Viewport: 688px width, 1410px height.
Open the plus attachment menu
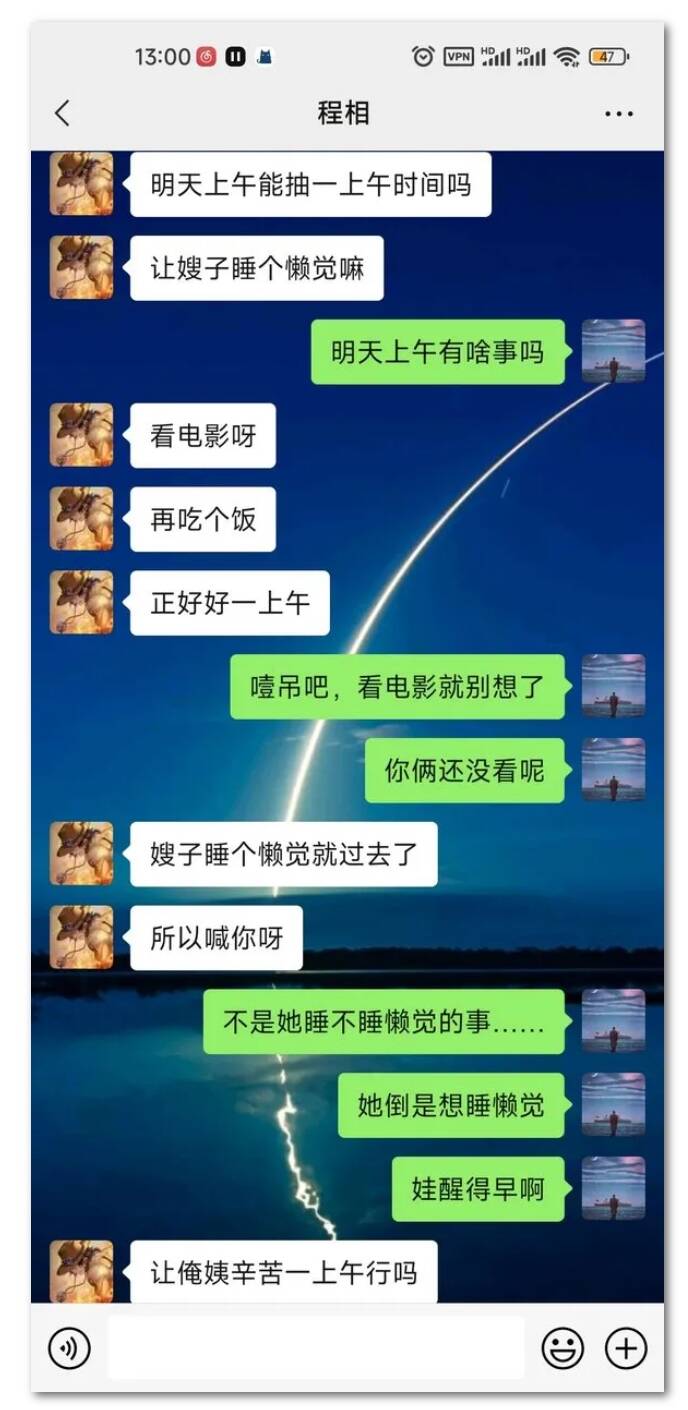[x=626, y=1348]
